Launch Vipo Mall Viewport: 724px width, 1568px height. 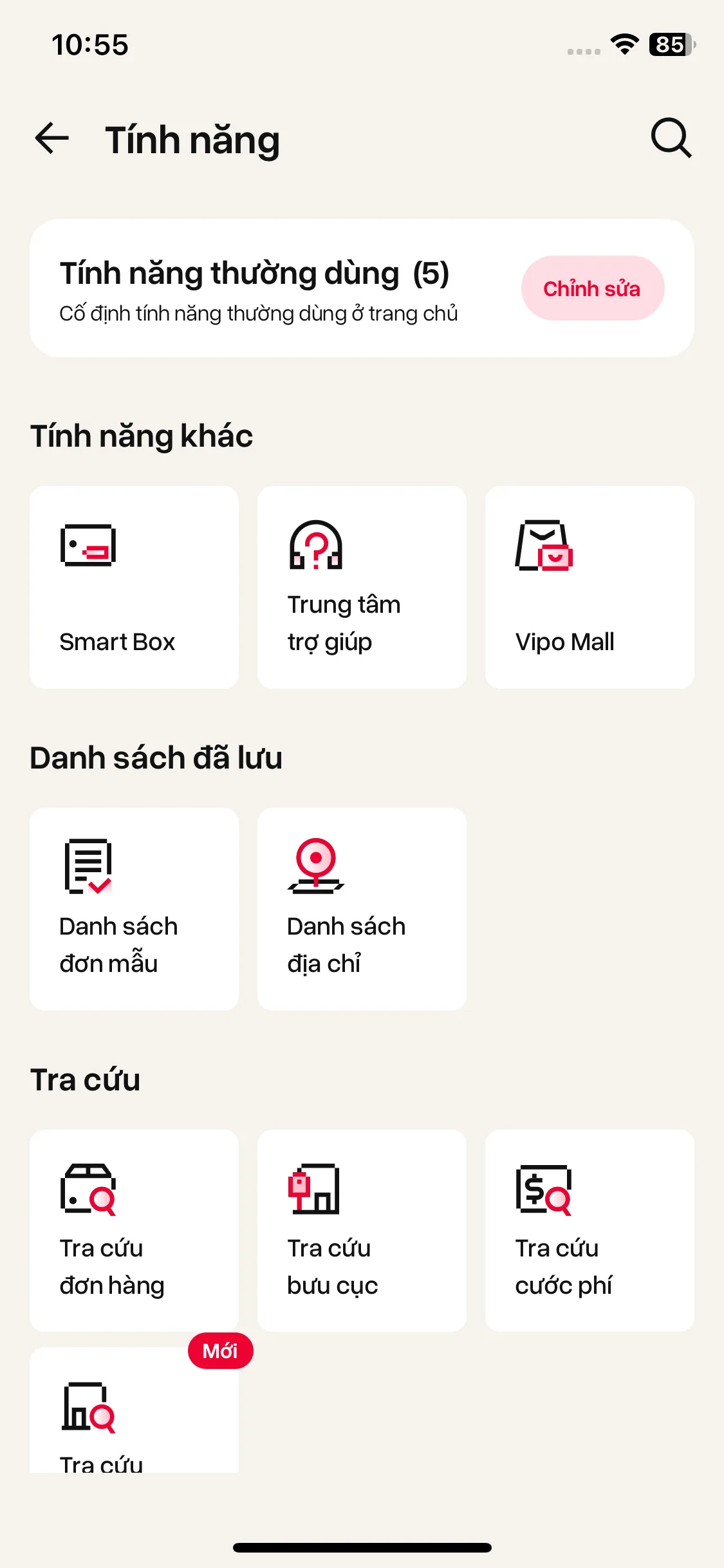pyautogui.click(x=589, y=587)
